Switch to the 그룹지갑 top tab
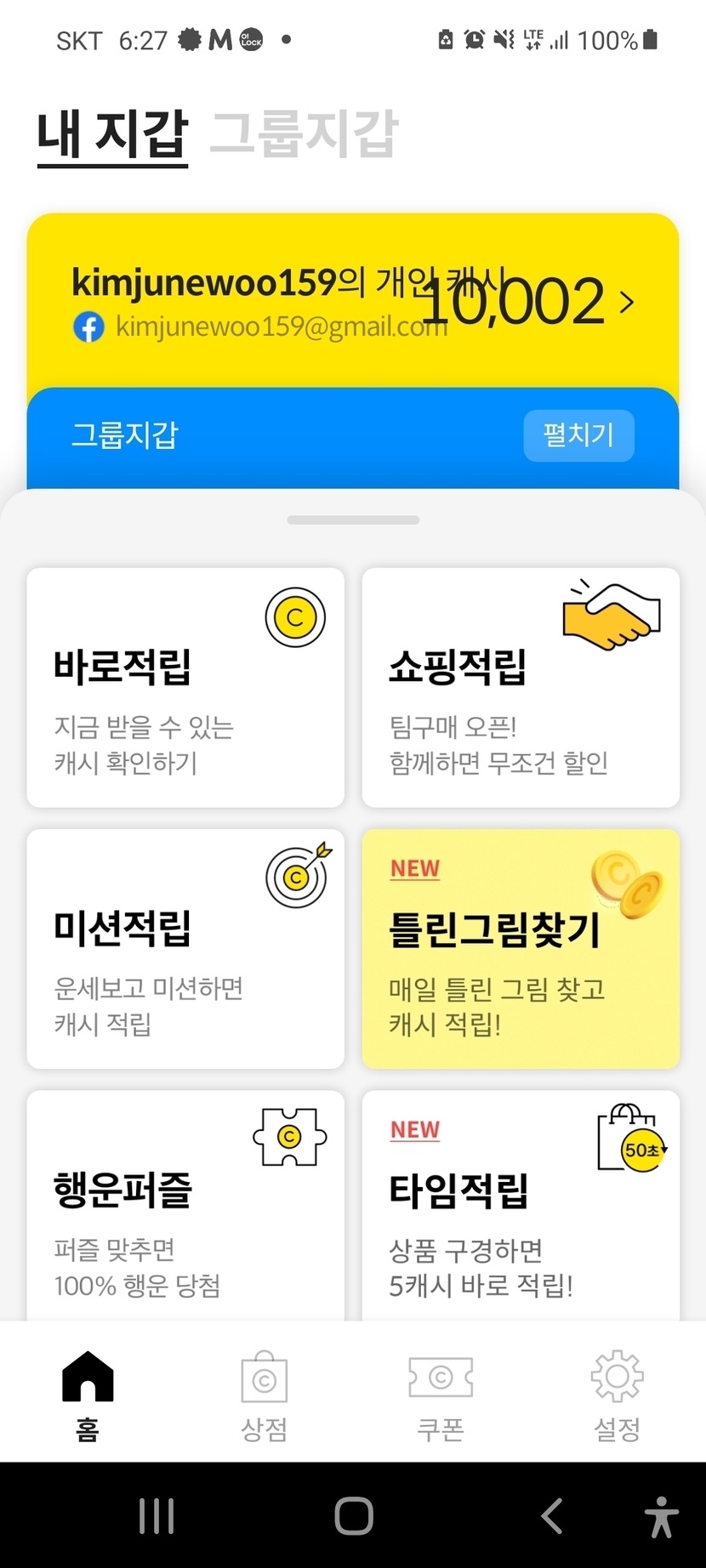The height and width of the screenshot is (1568, 706). pyautogui.click(x=303, y=134)
